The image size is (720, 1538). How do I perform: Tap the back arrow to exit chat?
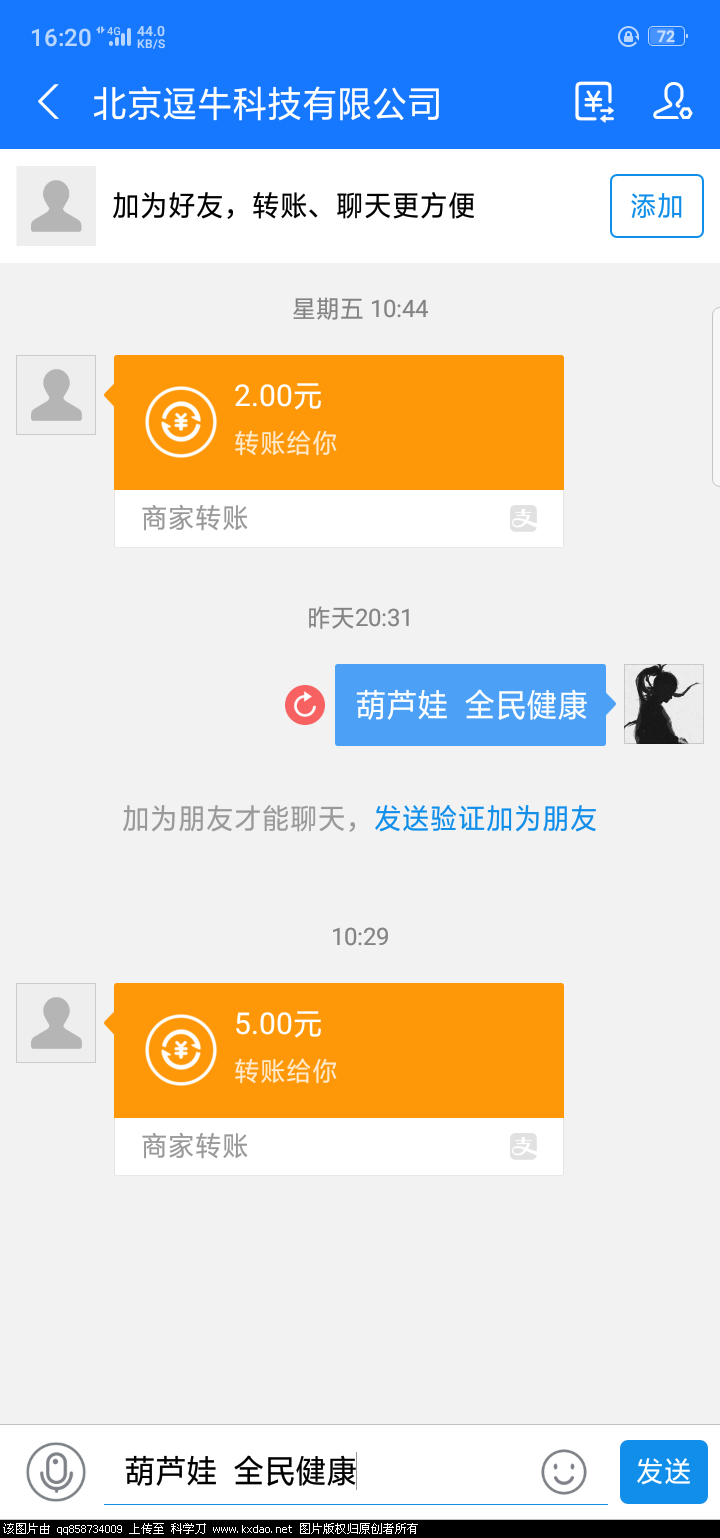coord(47,103)
